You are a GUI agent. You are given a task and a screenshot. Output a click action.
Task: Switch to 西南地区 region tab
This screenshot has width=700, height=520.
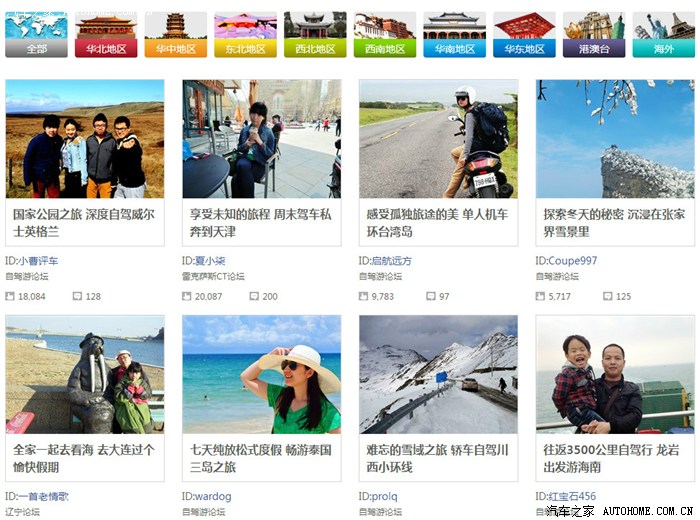[x=385, y=35]
